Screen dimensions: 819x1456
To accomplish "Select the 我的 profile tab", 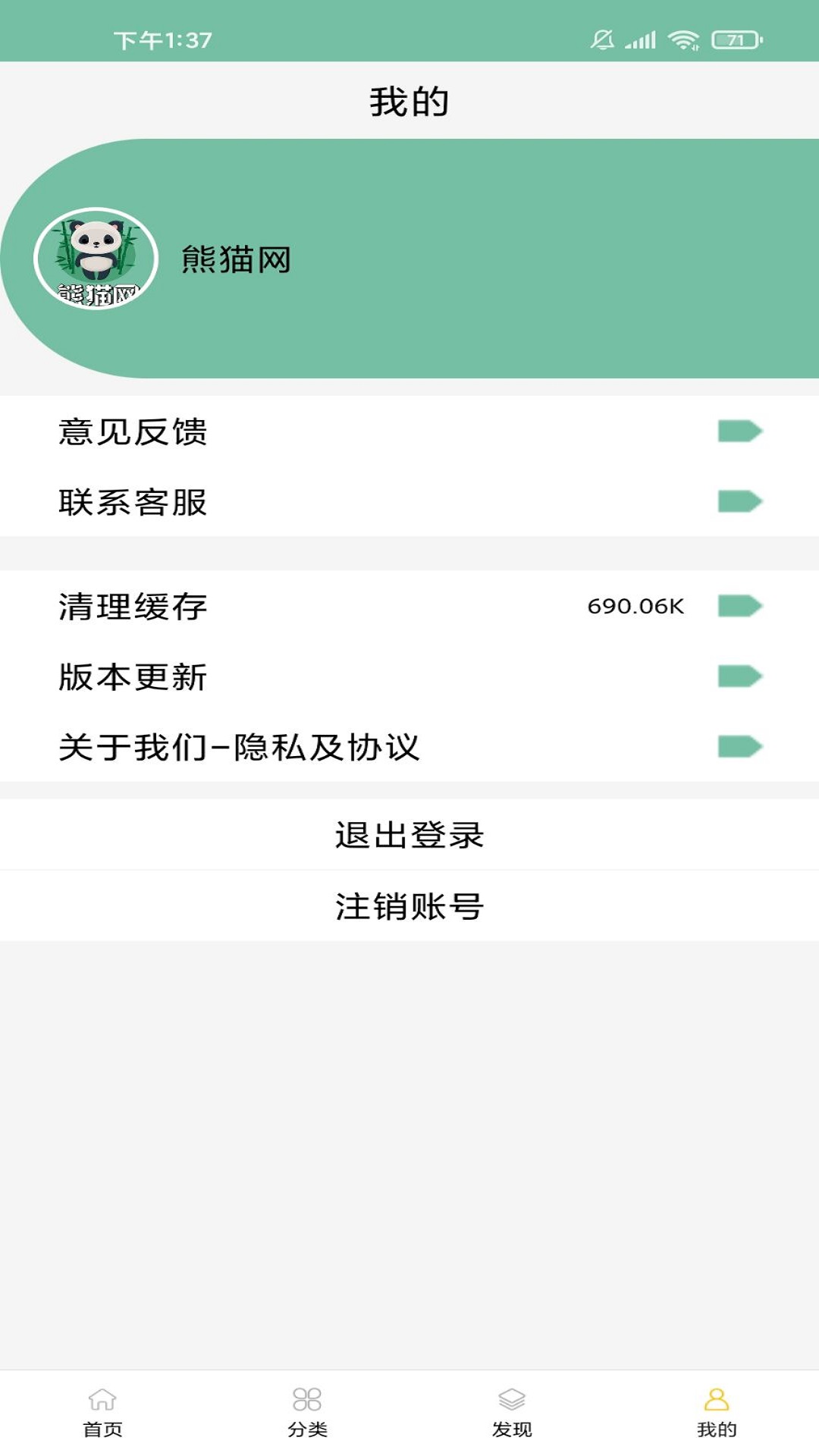I will [x=717, y=1414].
